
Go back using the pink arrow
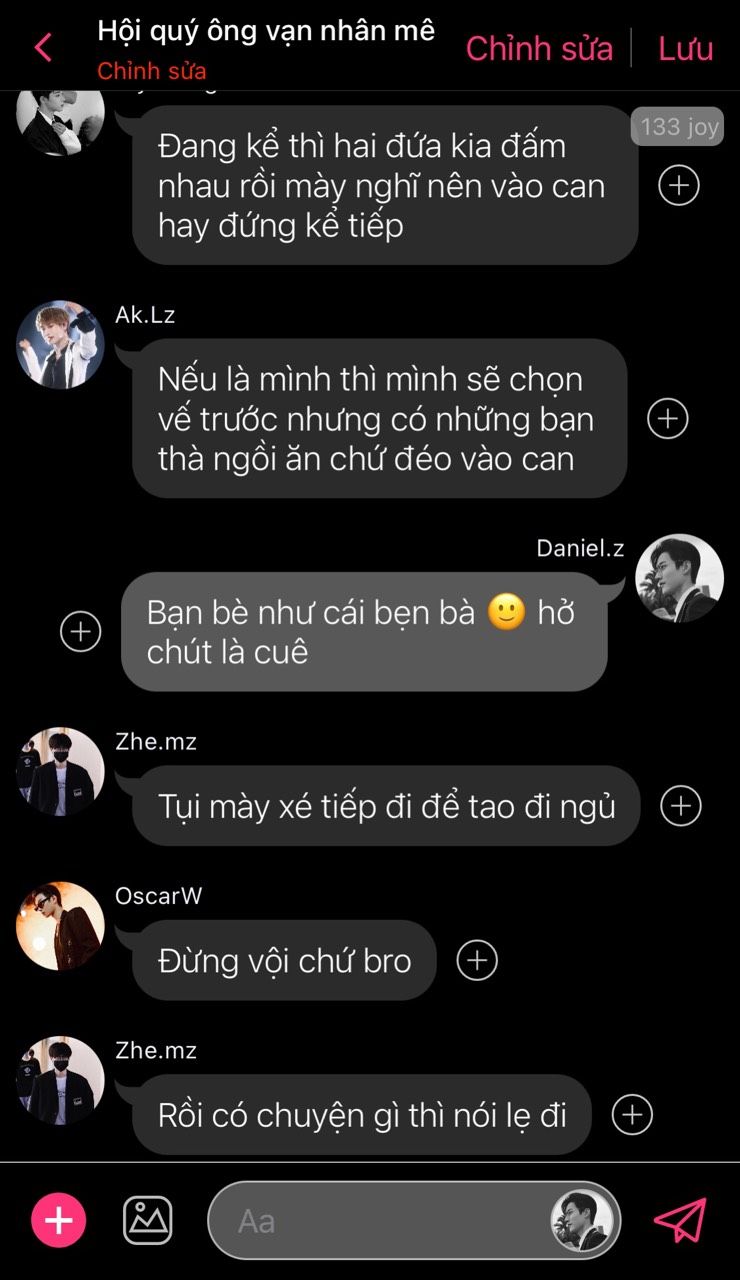(x=43, y=47)
